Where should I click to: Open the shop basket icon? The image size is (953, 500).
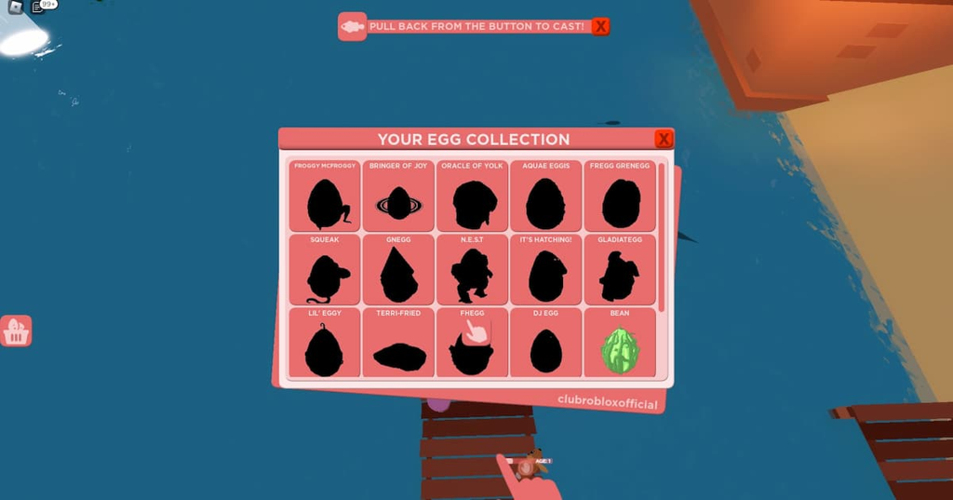pyautogui.click(x=16, y=331)
